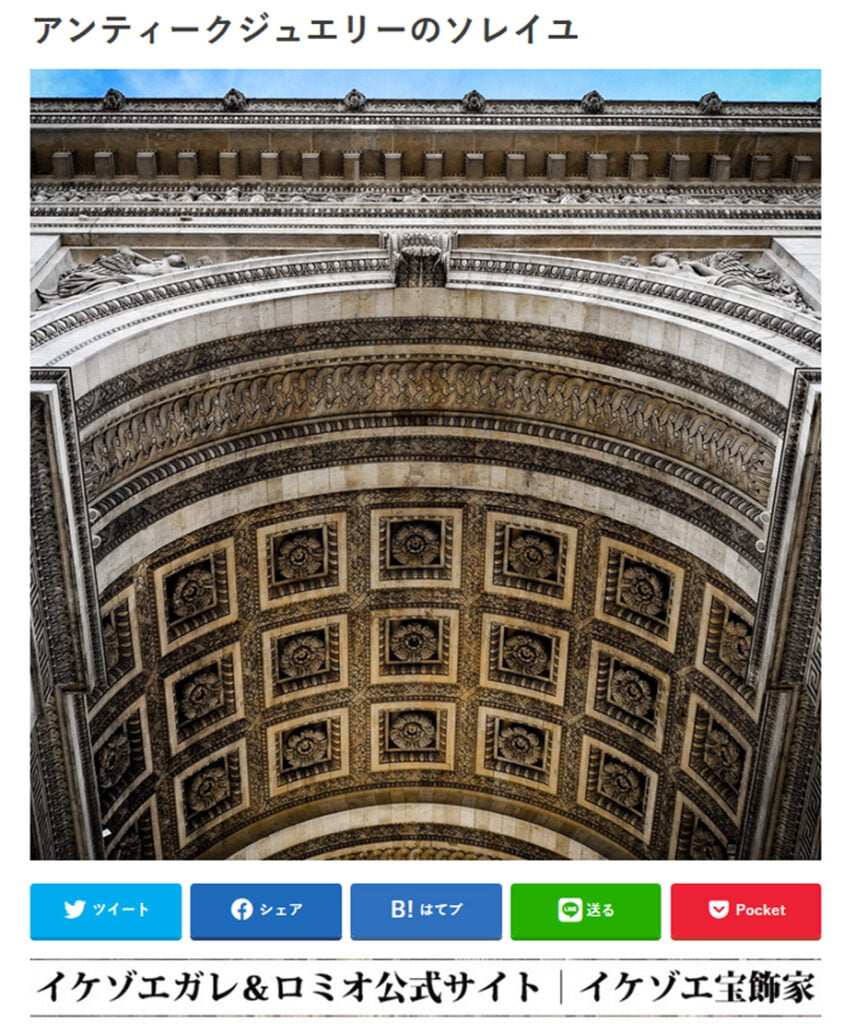Save the article to Pocket
This screenshot has width=856, height=1024.
[746, 911]
